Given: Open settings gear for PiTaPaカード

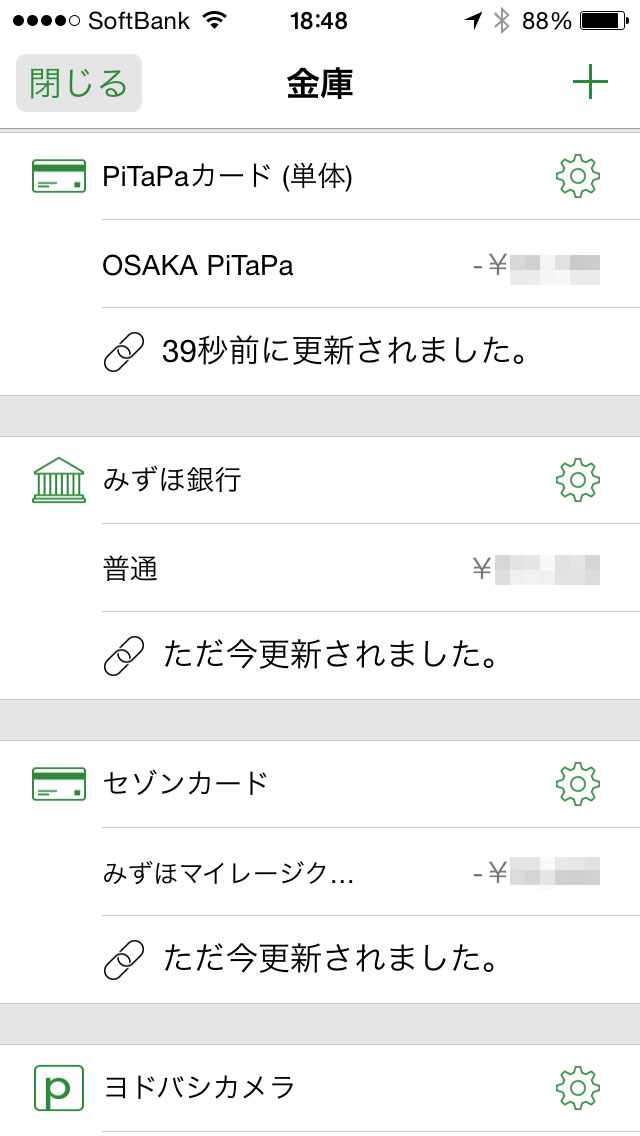Looking at the screenshot, I should point(577,177).
